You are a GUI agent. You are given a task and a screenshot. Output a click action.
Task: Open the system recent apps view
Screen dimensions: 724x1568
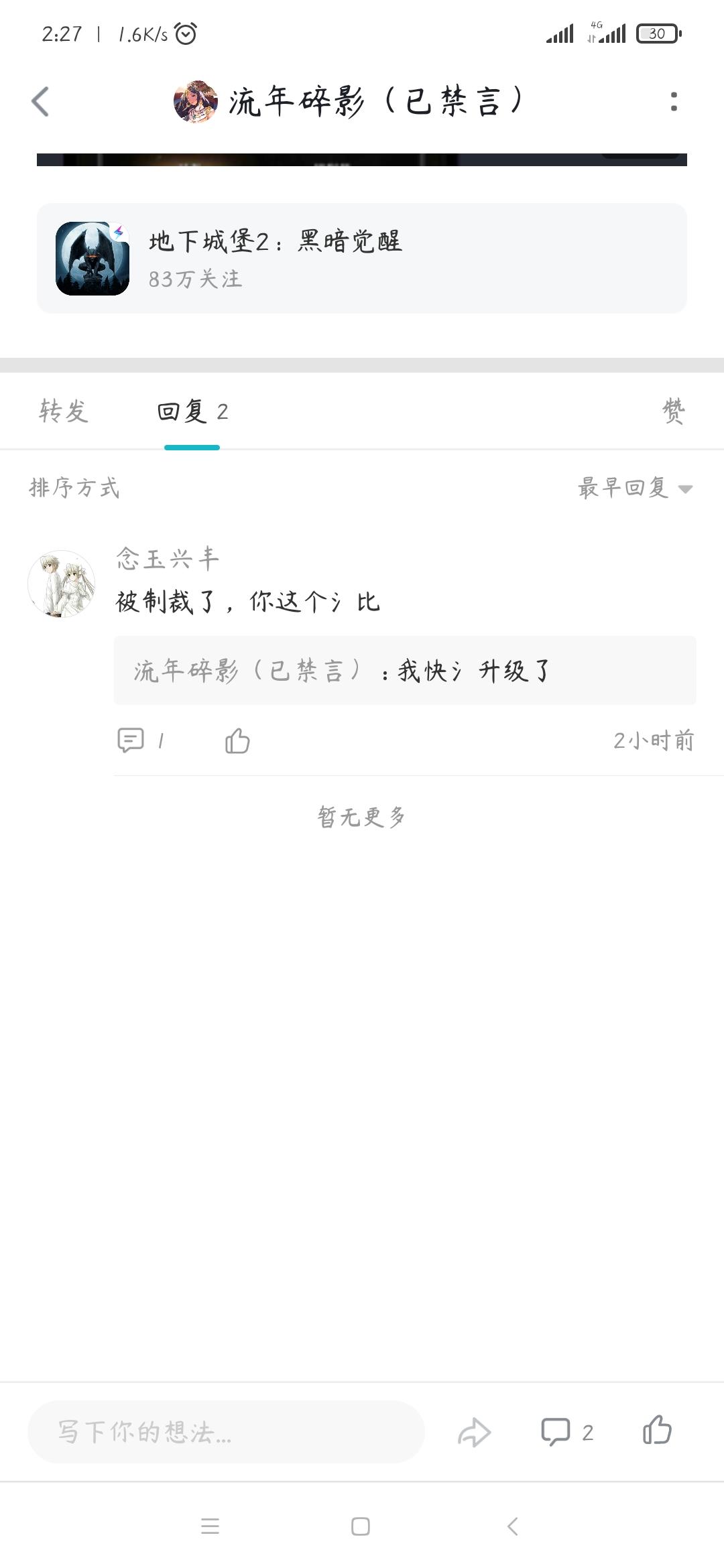[x=210, y=1526]
